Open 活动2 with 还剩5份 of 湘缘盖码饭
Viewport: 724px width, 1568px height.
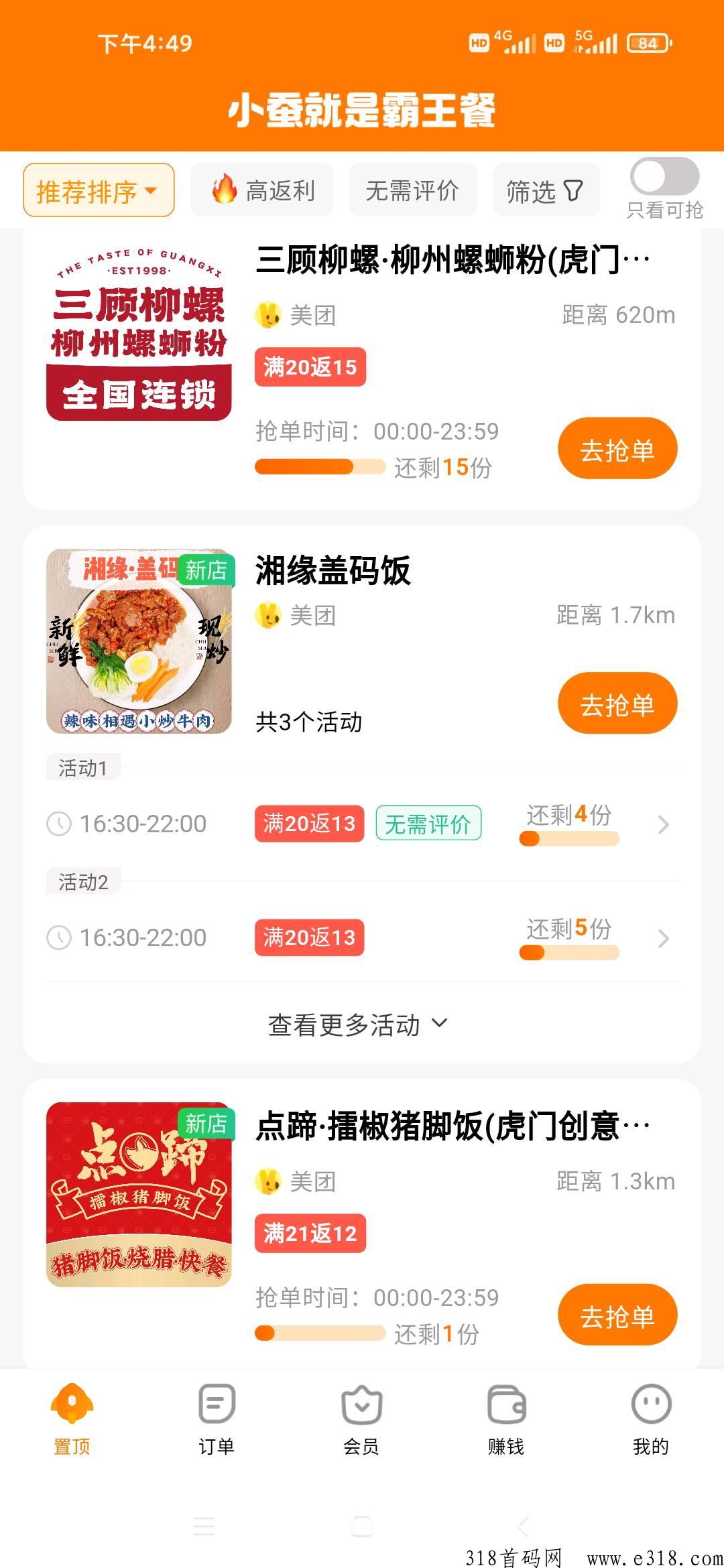(362, 937)
